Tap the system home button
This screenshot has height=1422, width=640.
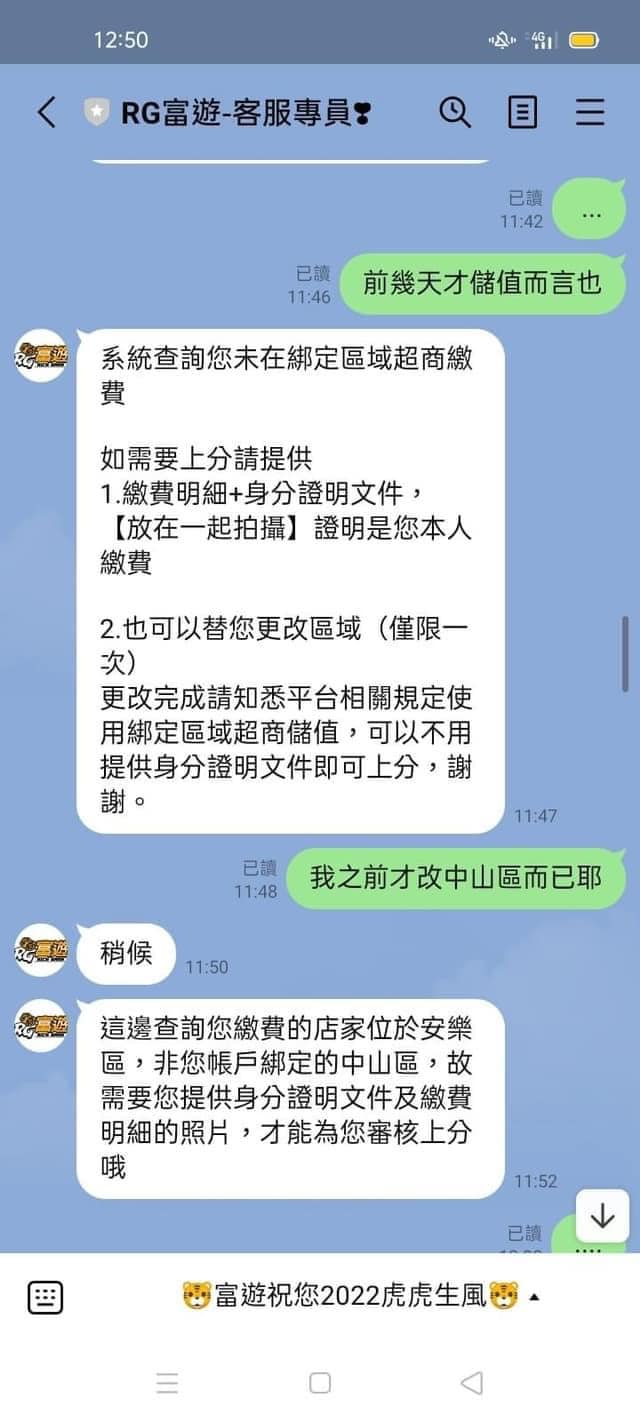(x=320, y=1383)
